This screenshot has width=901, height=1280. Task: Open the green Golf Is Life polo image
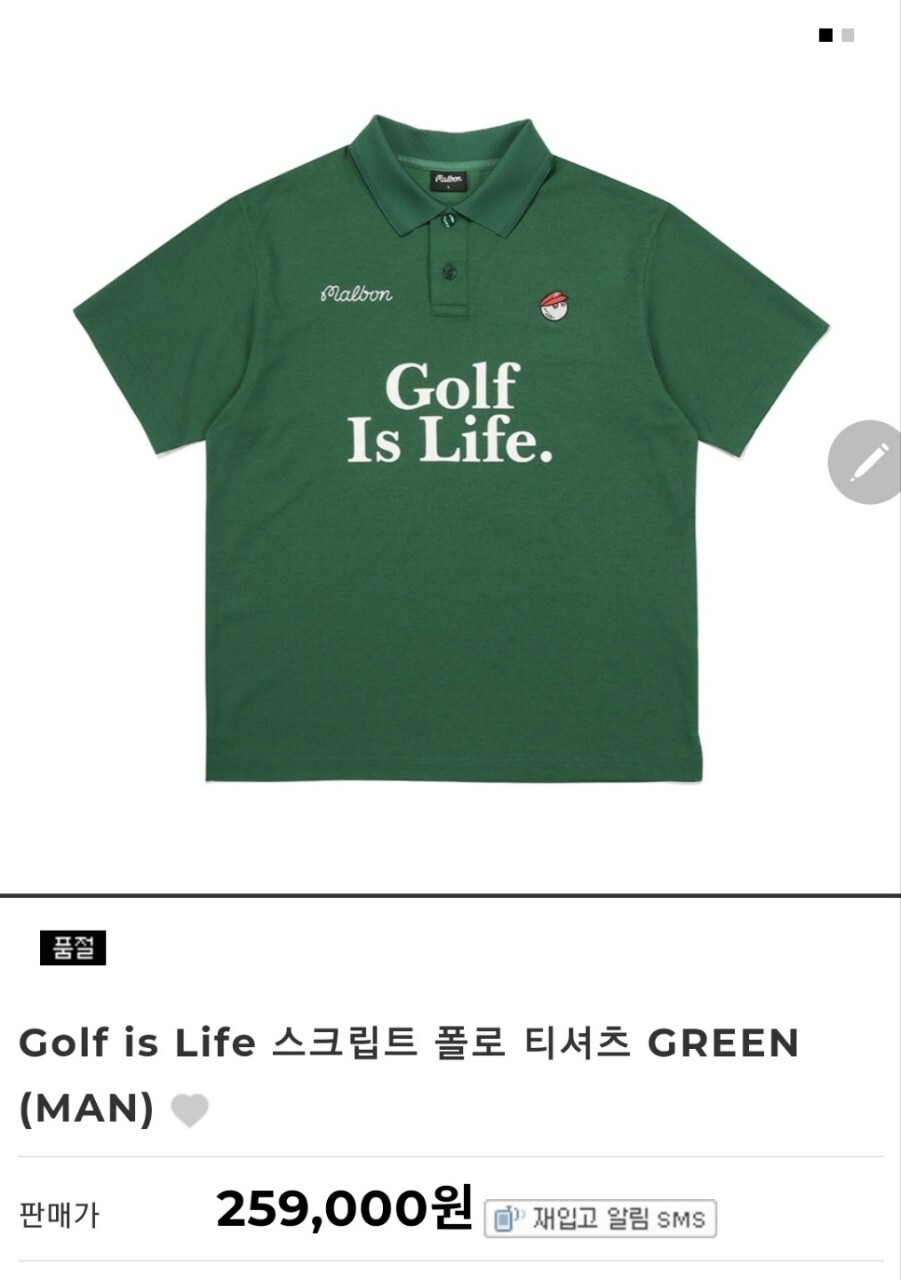click(x=450, y=448)
